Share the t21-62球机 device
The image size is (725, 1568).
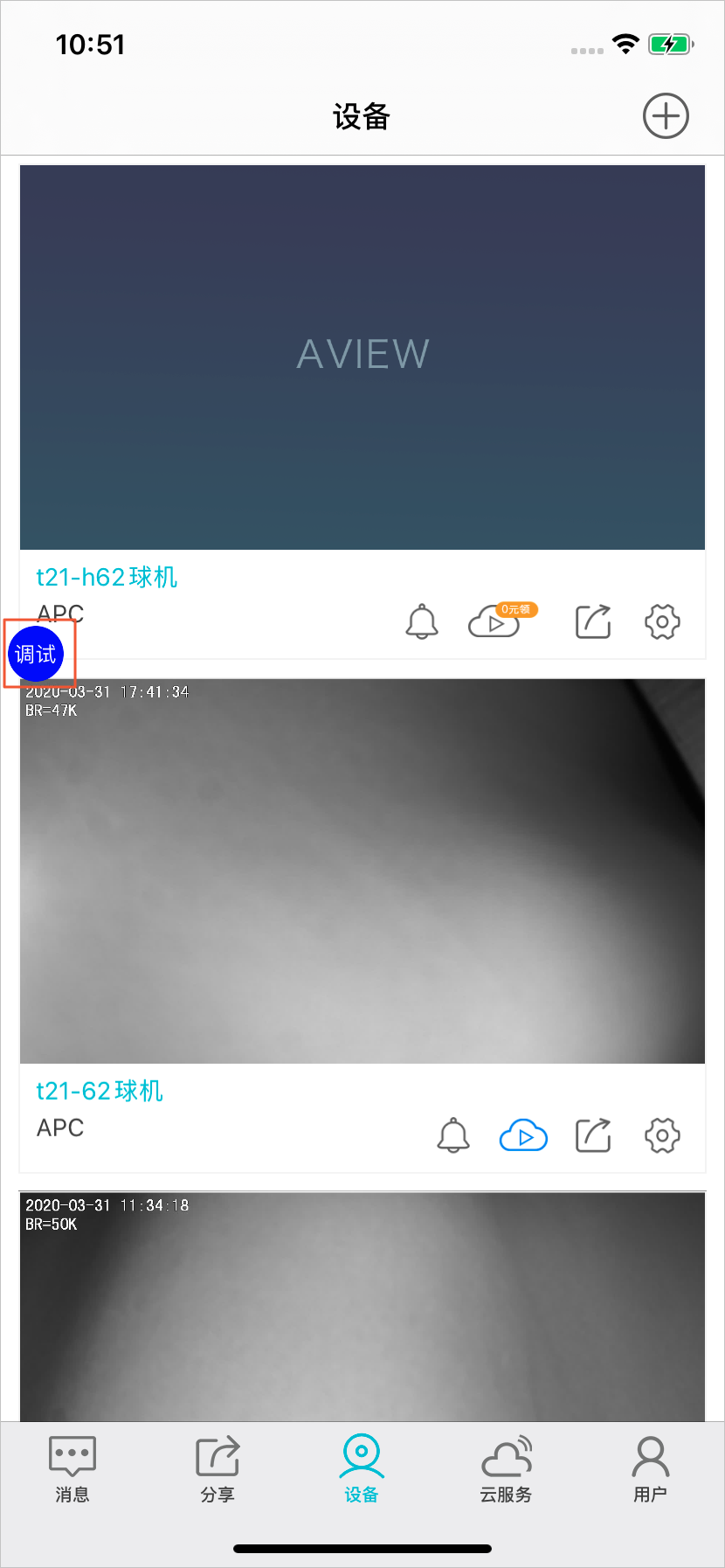coord(593,1136)
